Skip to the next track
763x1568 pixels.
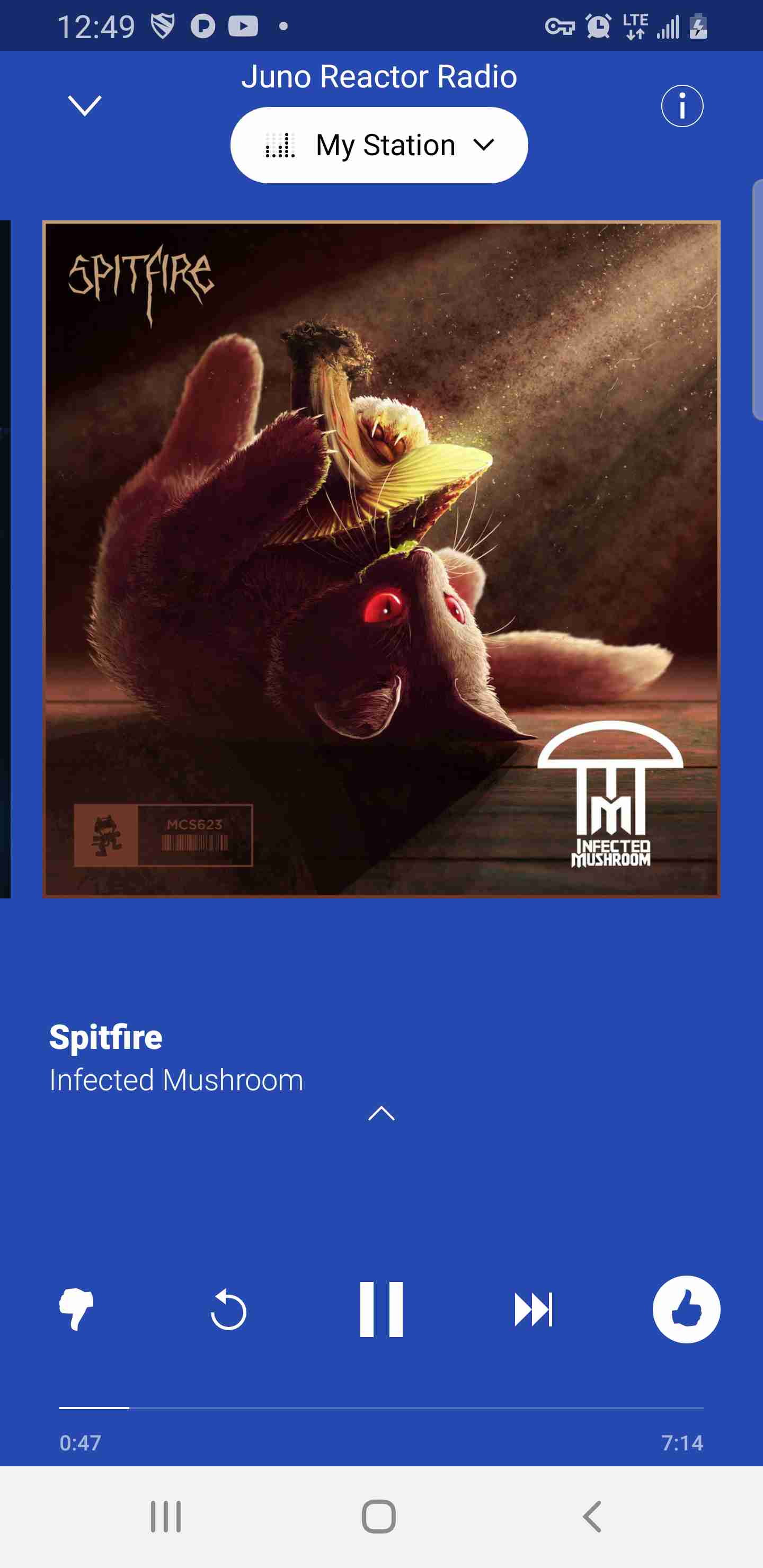[534, 1308]
